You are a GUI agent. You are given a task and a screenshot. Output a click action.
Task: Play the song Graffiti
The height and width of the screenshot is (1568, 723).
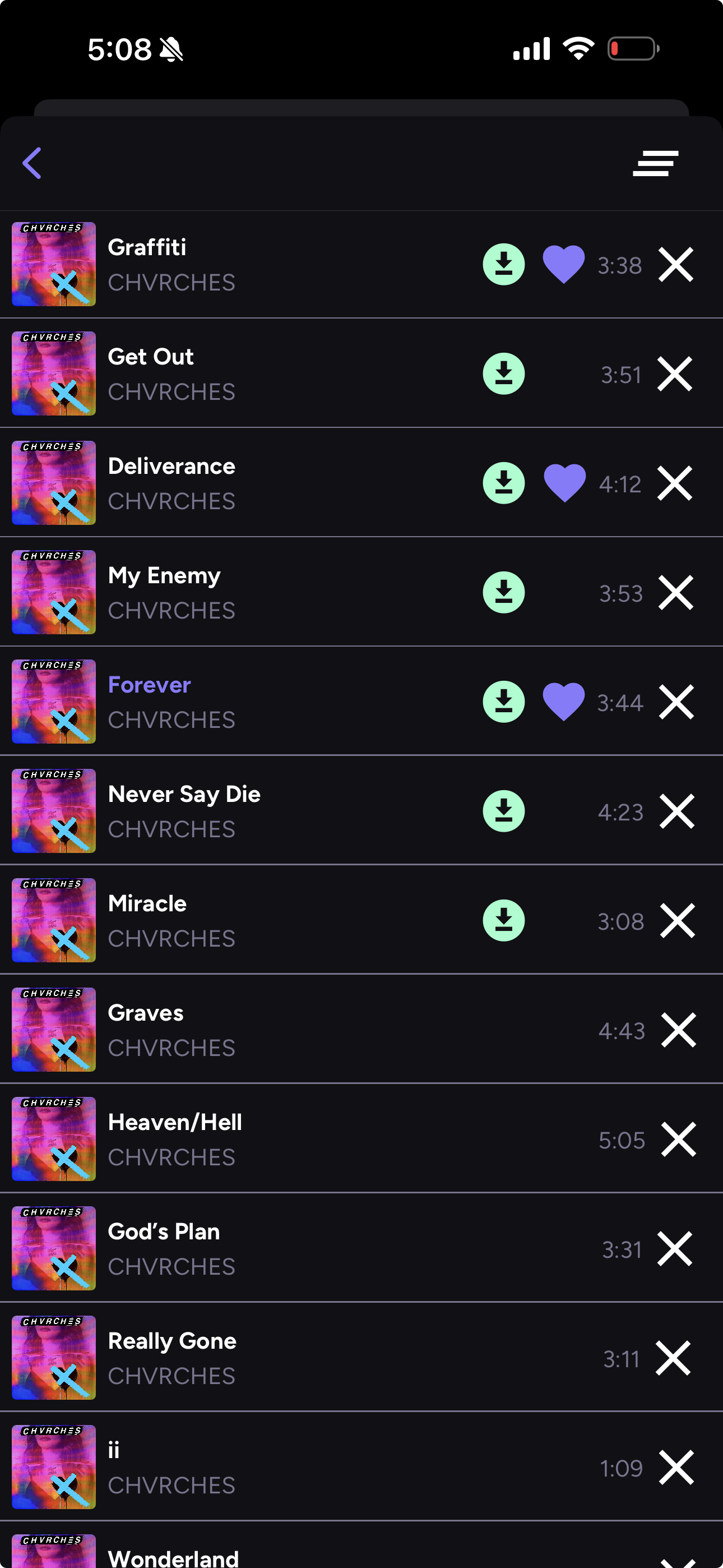point(147,248)
